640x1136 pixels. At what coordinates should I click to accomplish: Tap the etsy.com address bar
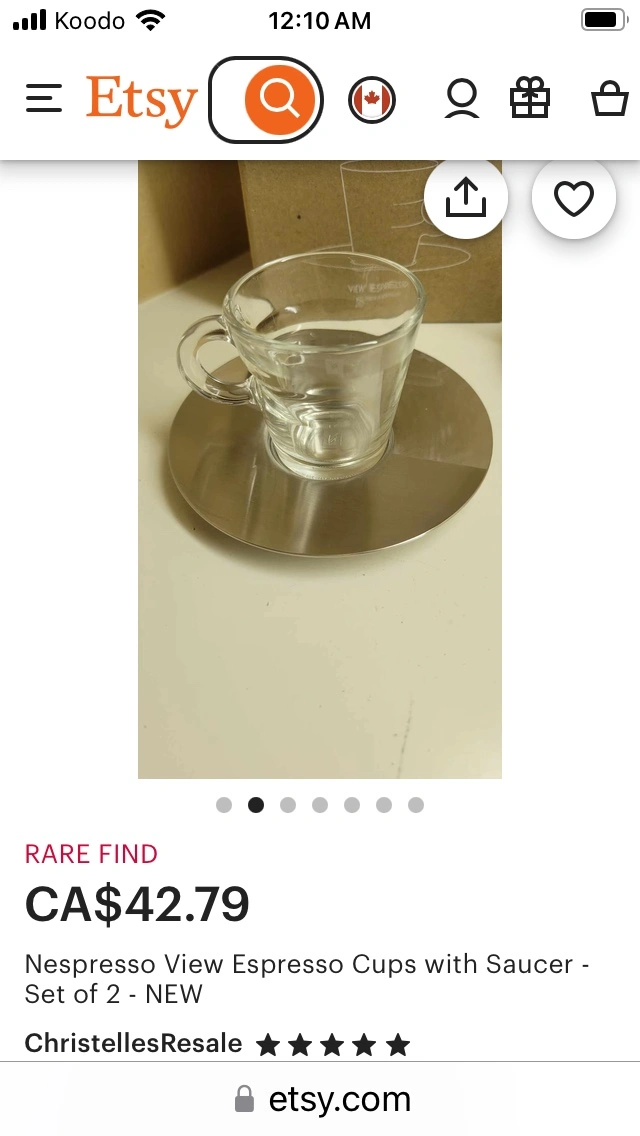coord(322,1100)
